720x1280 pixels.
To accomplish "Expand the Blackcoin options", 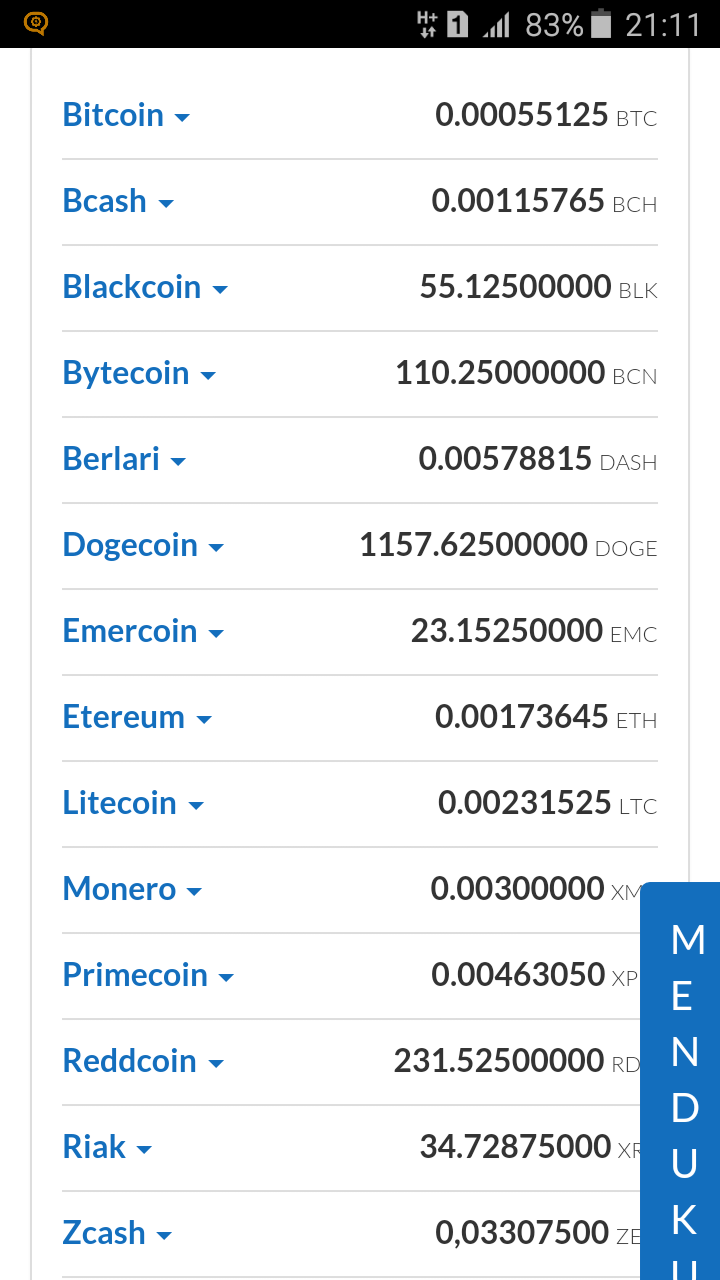I will pos(145,287).
